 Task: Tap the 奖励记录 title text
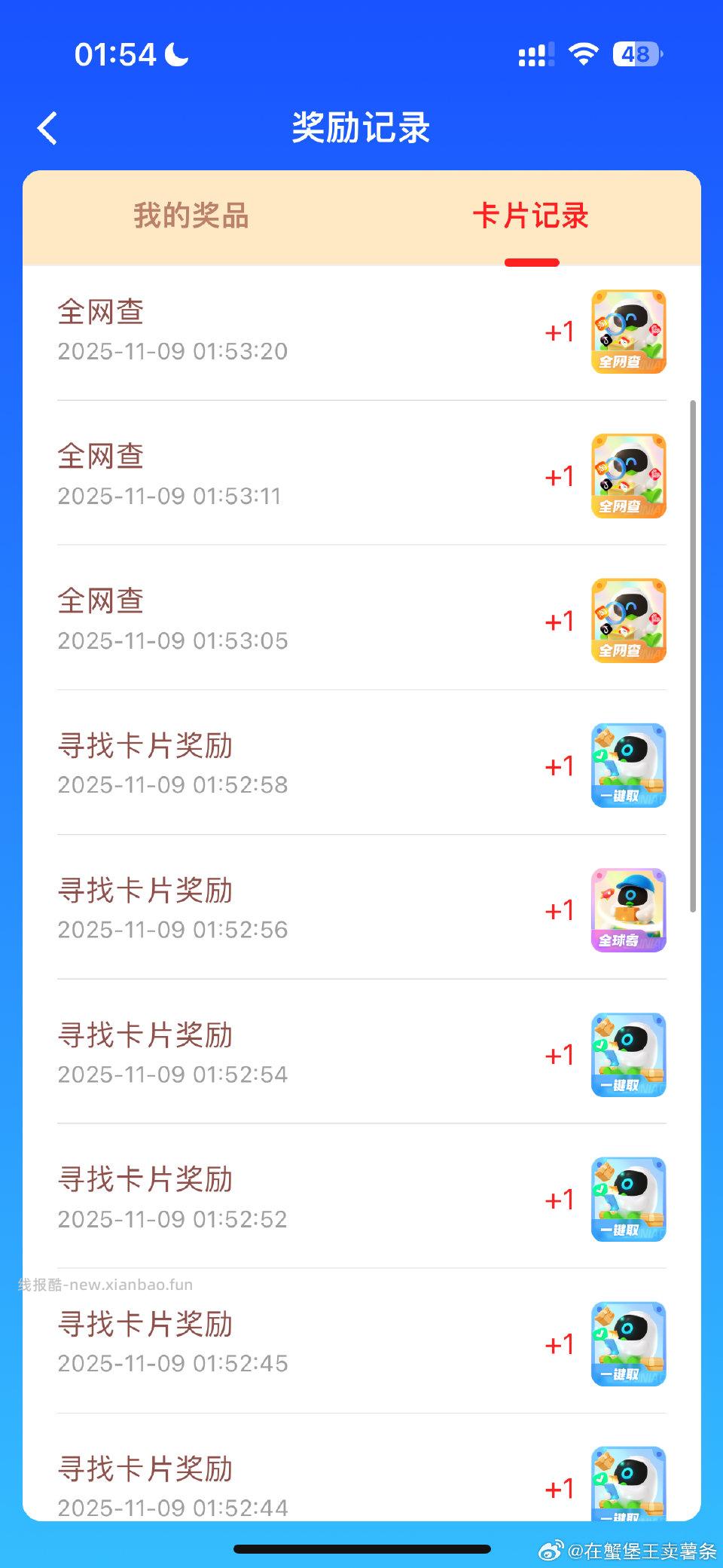coord(361,128)
